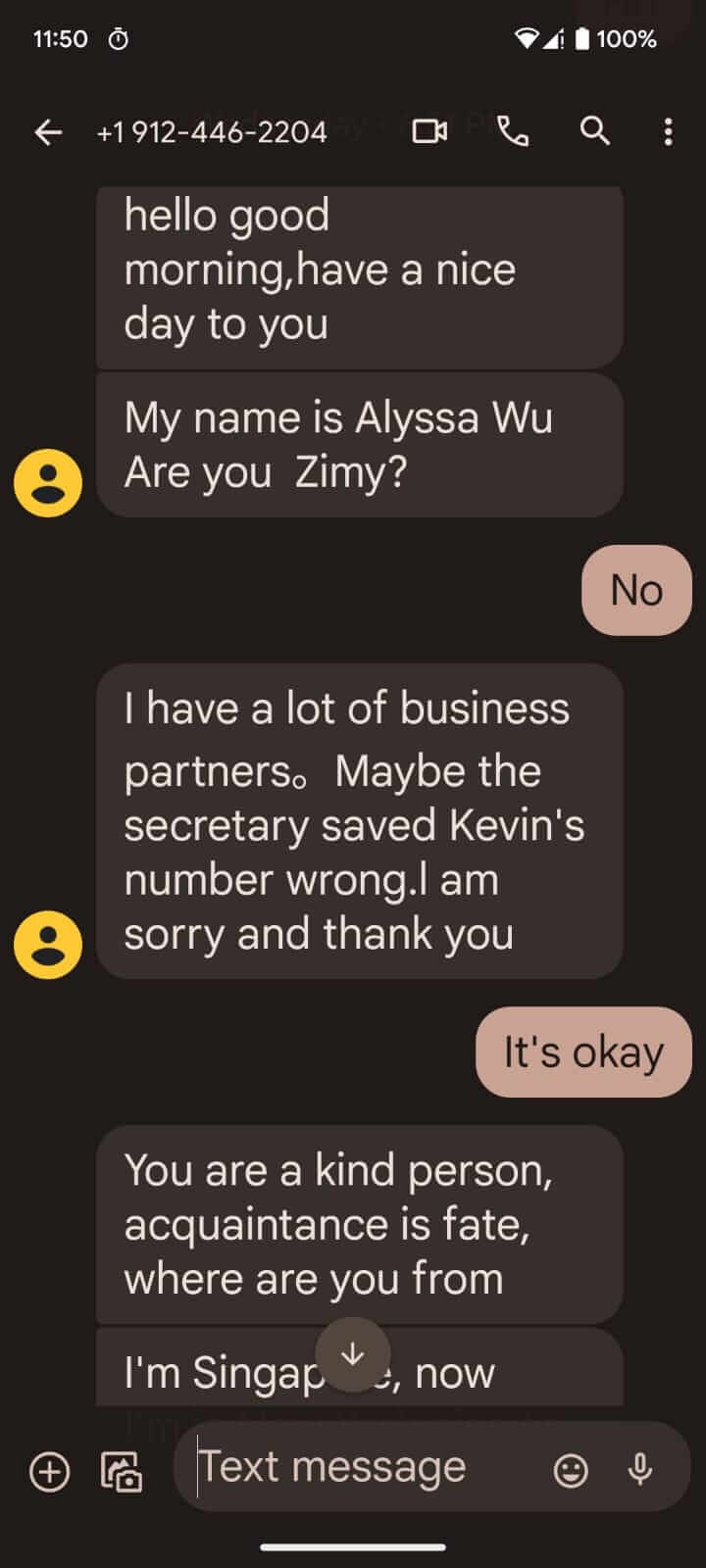
Task: Jump to latest message with the down arrow
Action: coord(352,1354)
